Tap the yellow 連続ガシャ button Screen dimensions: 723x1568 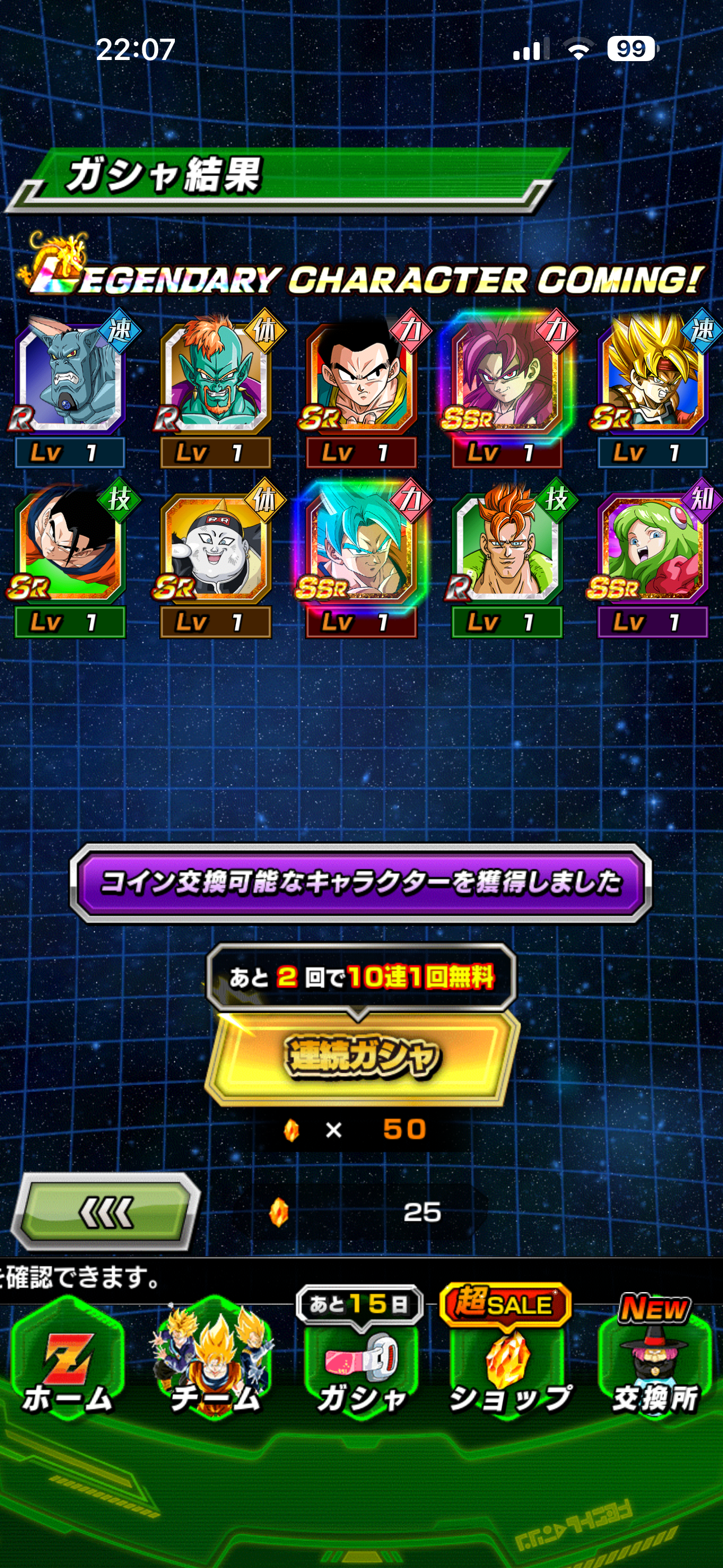(361, 1058)
